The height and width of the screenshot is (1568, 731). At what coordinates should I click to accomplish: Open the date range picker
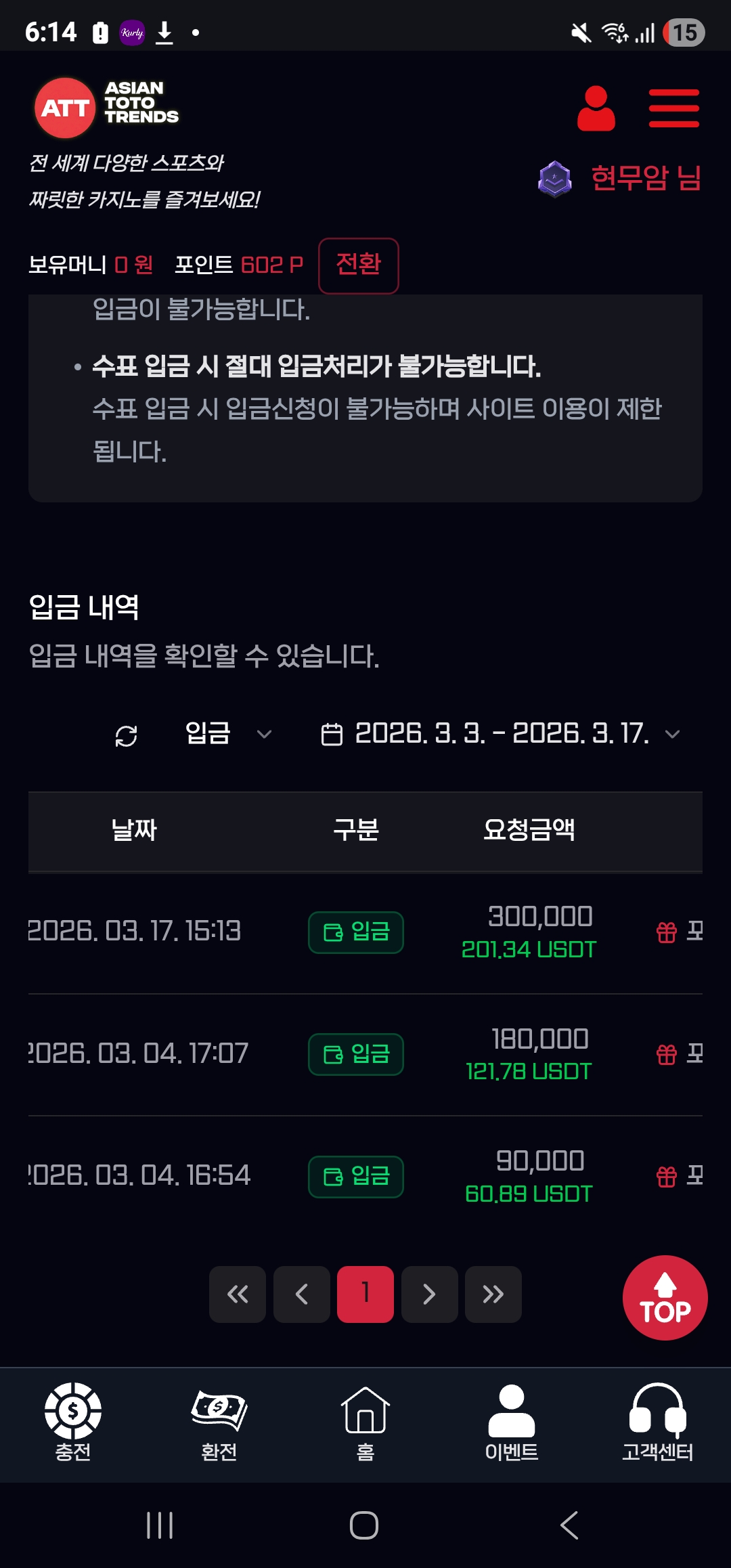[500, 734]
